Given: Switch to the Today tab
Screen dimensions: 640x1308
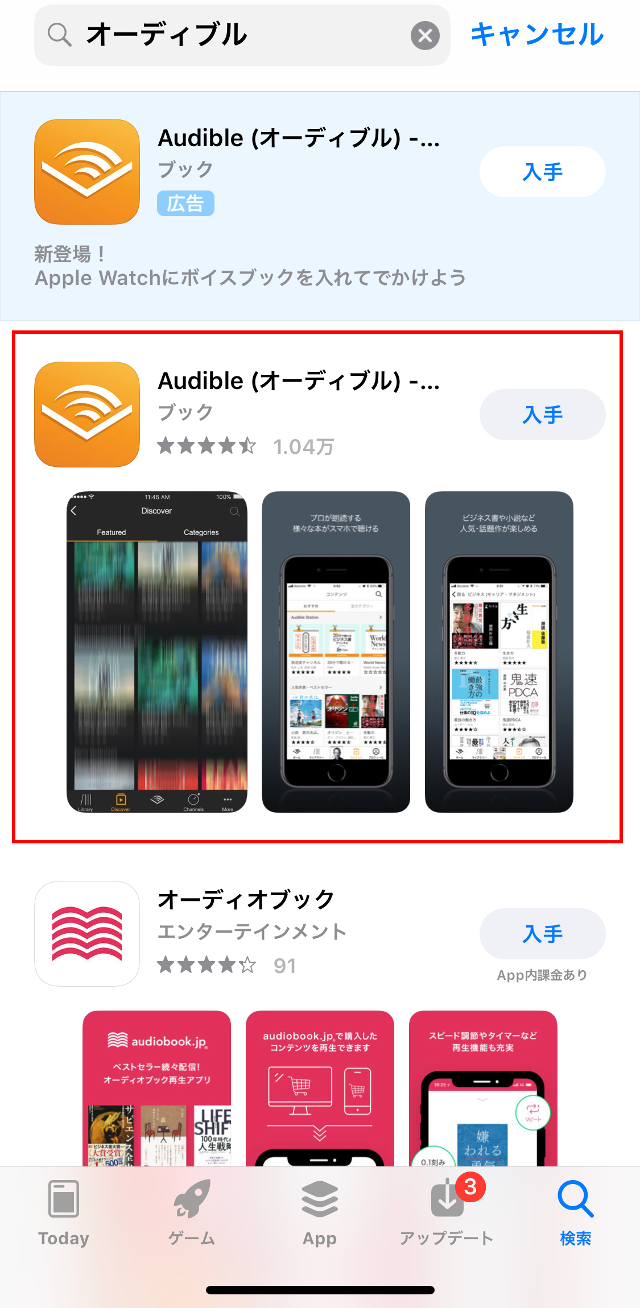Looking at the screenshot, I should (x=64, y=1212).
